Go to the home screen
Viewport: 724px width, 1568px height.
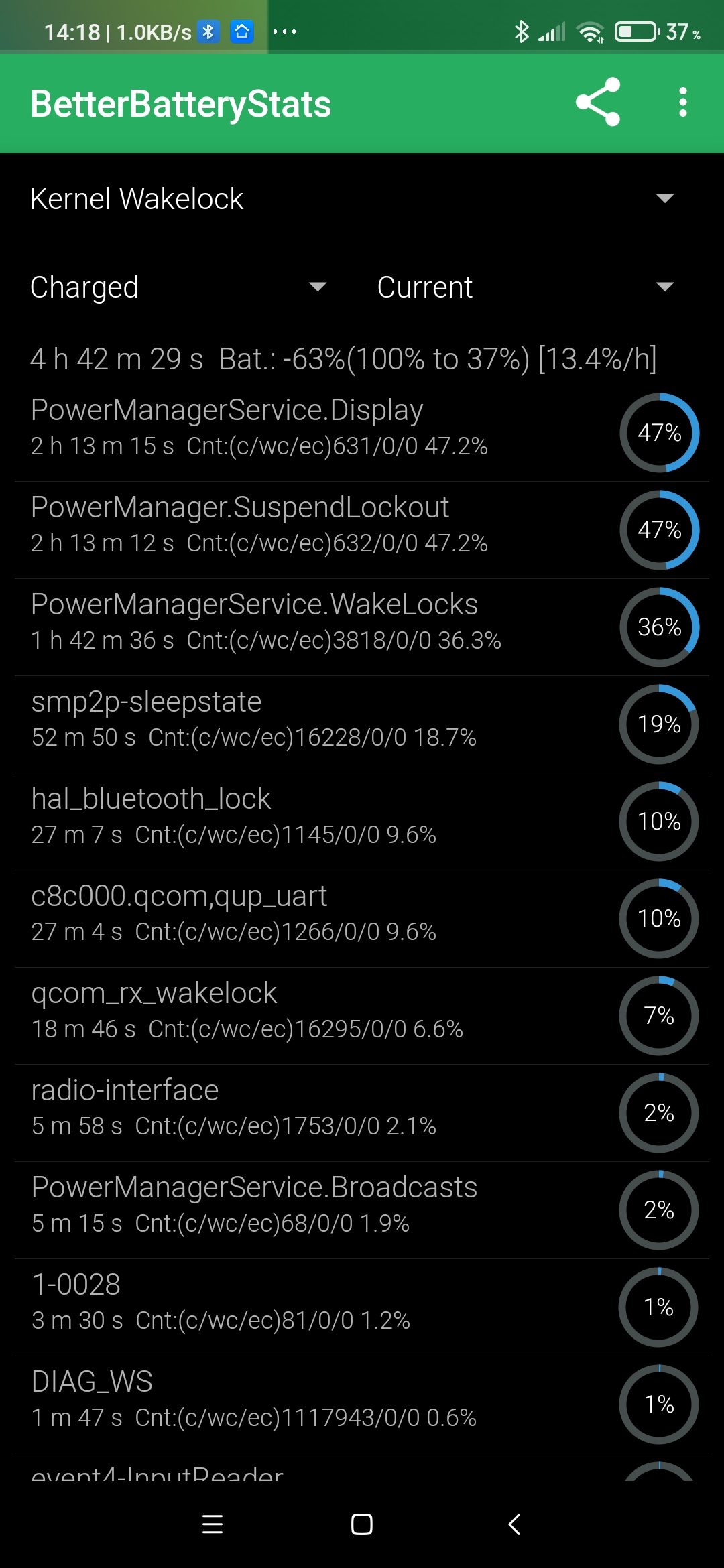(362, 1524)
